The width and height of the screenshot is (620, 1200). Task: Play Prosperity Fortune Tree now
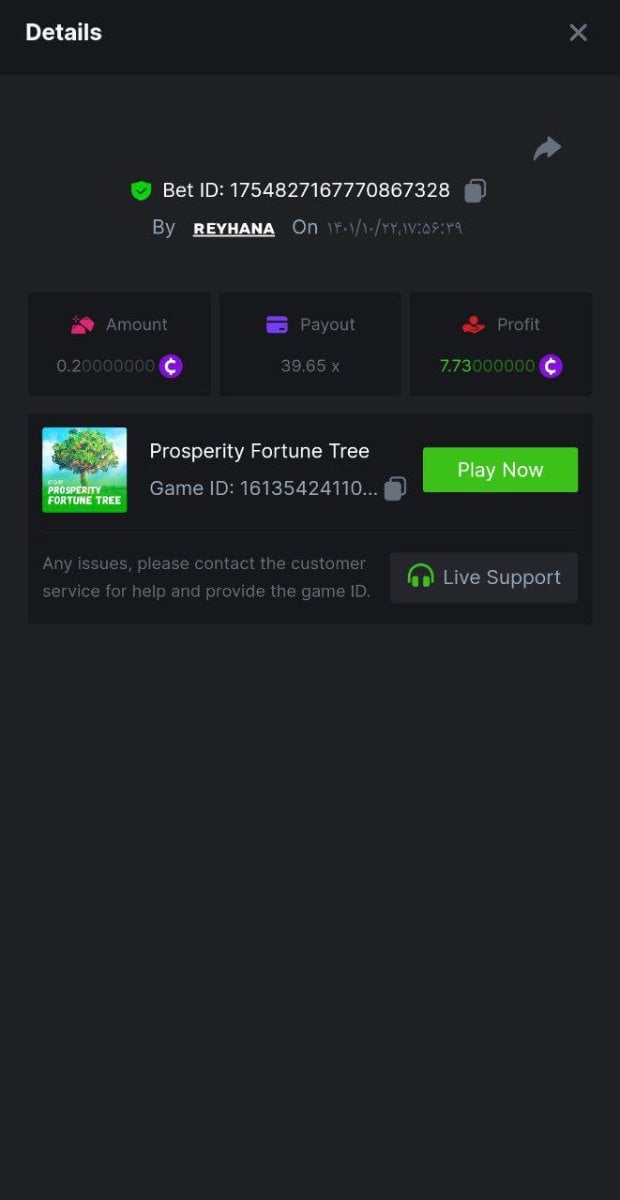pos(500,470)
